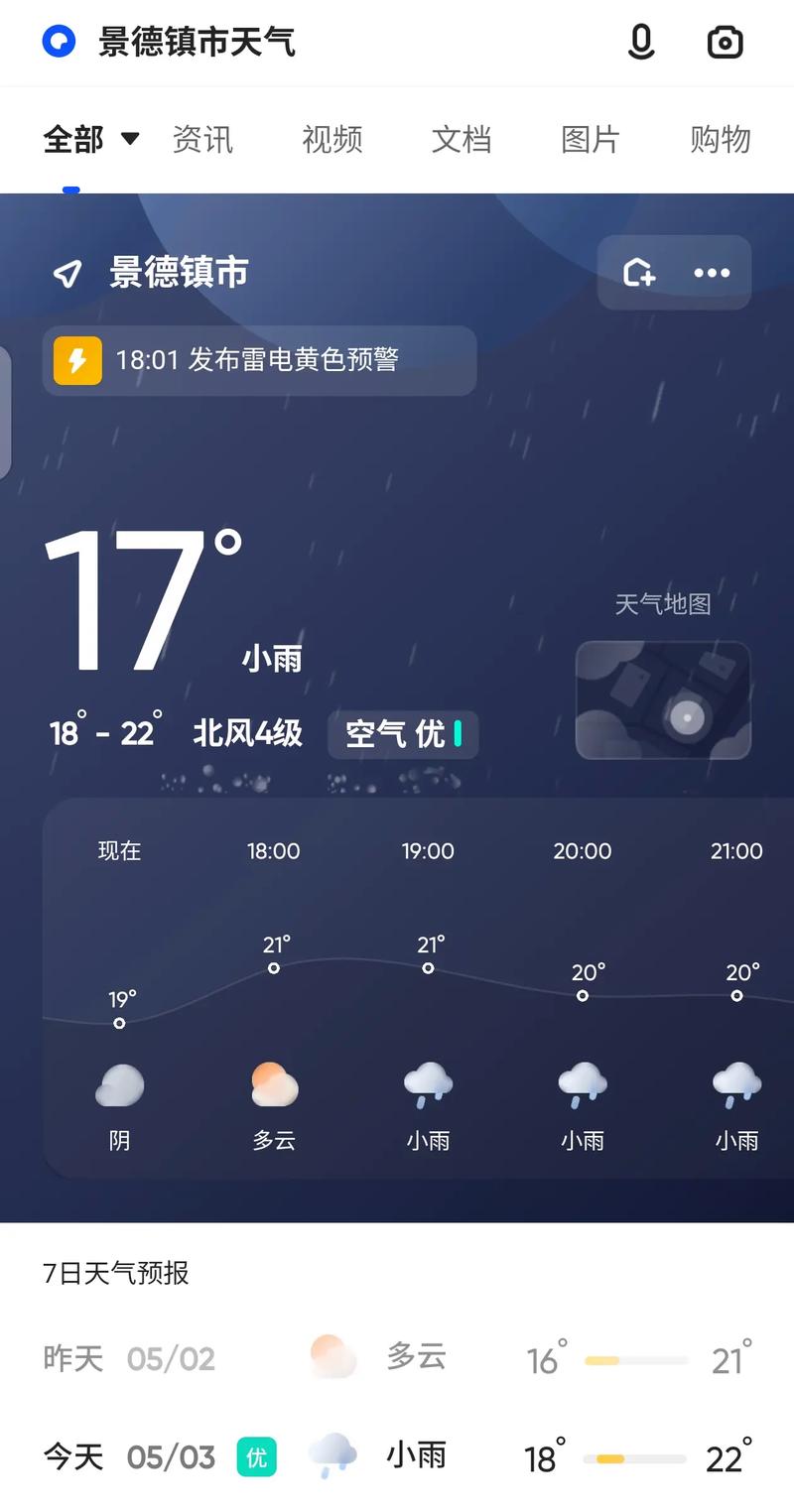Screen dimensions: 794x1512
Task: Open the 资讯 results tab
Action: point(202,139)
